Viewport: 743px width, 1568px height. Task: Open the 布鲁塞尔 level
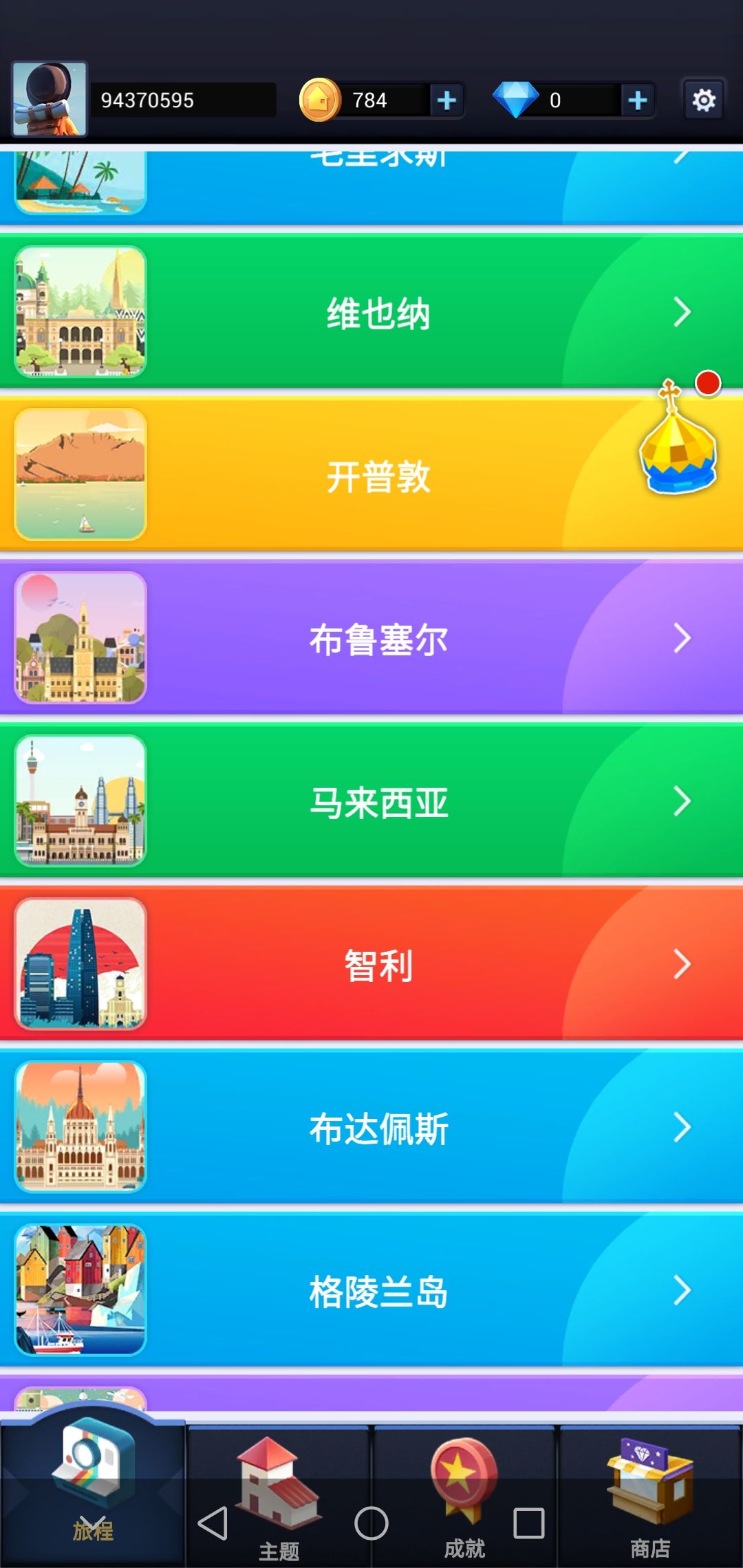(x=371, y=638)
